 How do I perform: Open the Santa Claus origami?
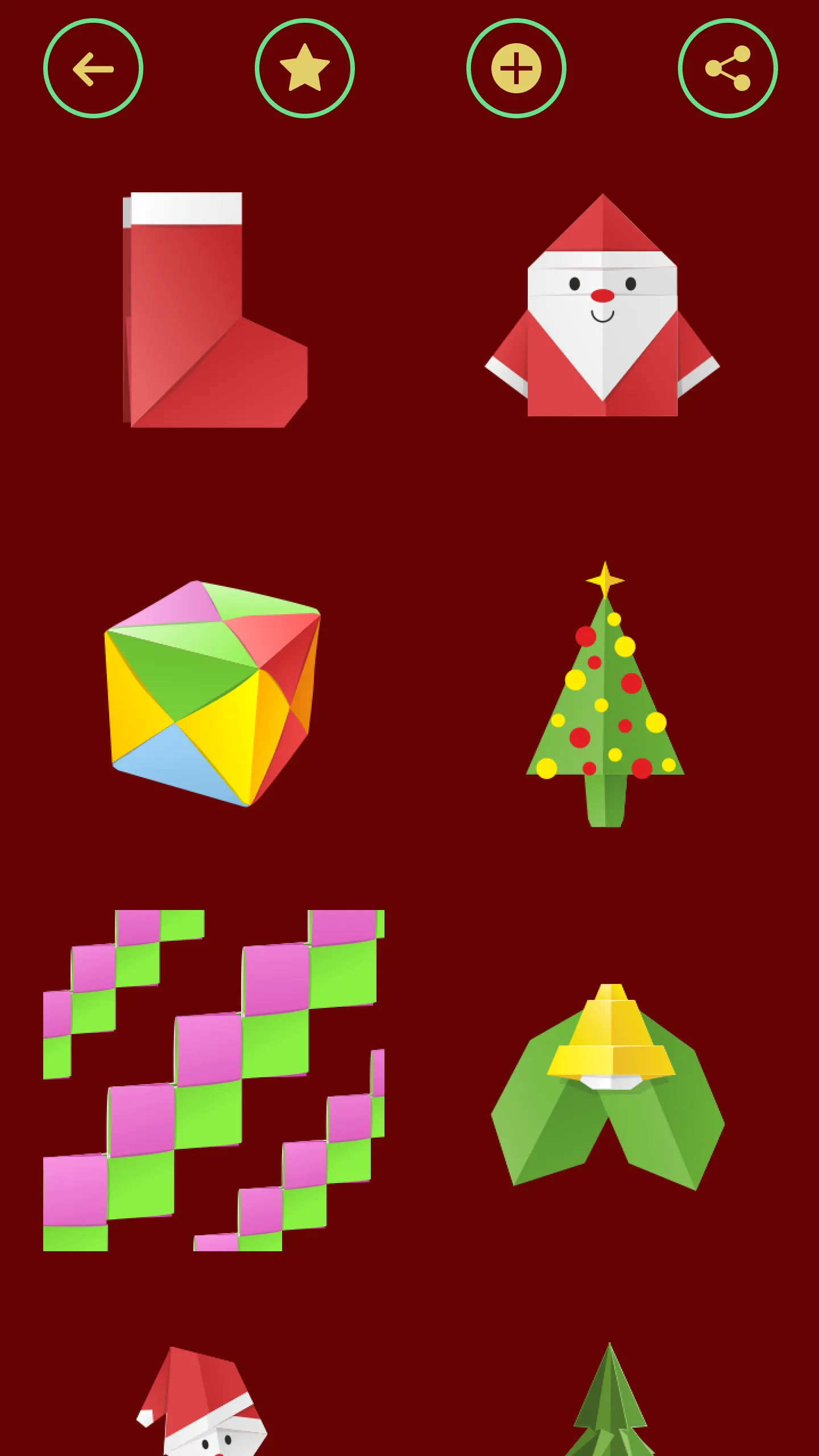(603, 305)
